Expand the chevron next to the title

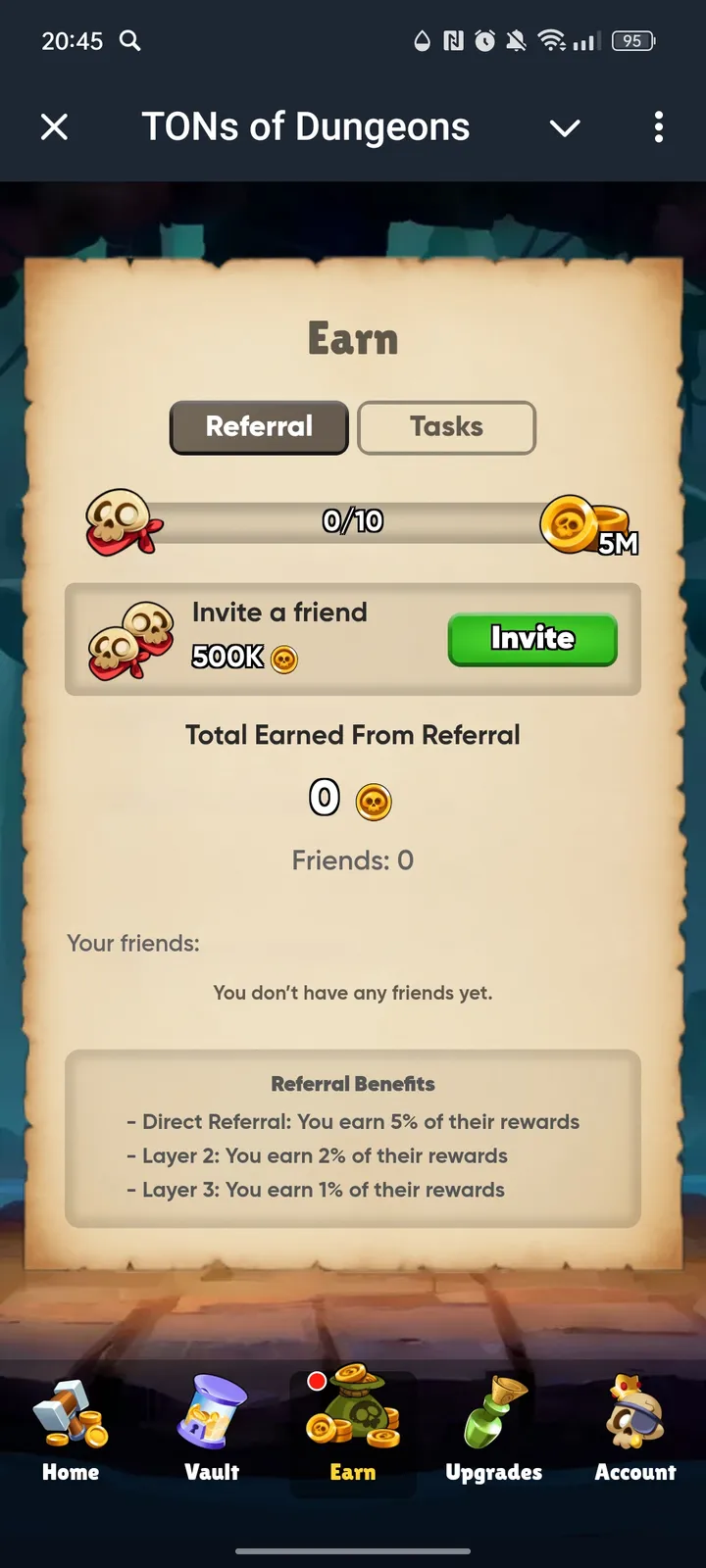pos(565,127)
